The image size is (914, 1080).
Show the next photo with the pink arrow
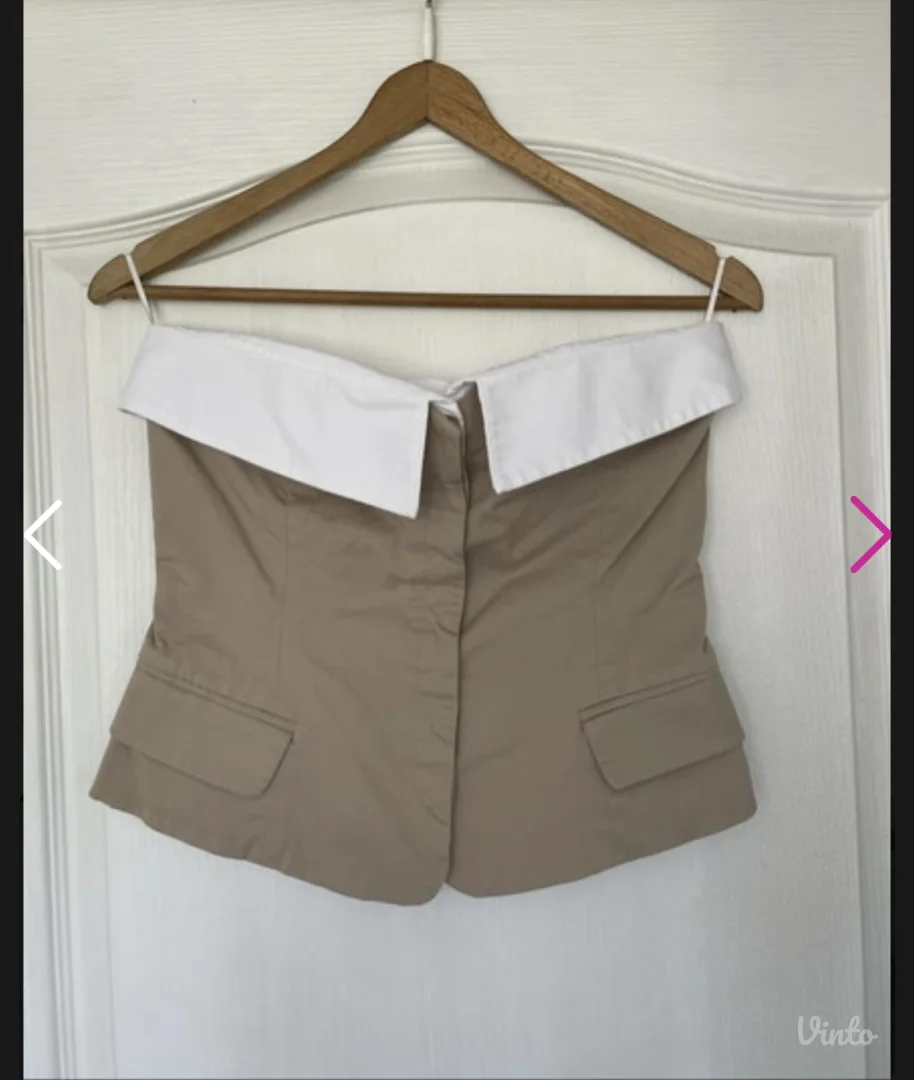(x=869, y=535)
